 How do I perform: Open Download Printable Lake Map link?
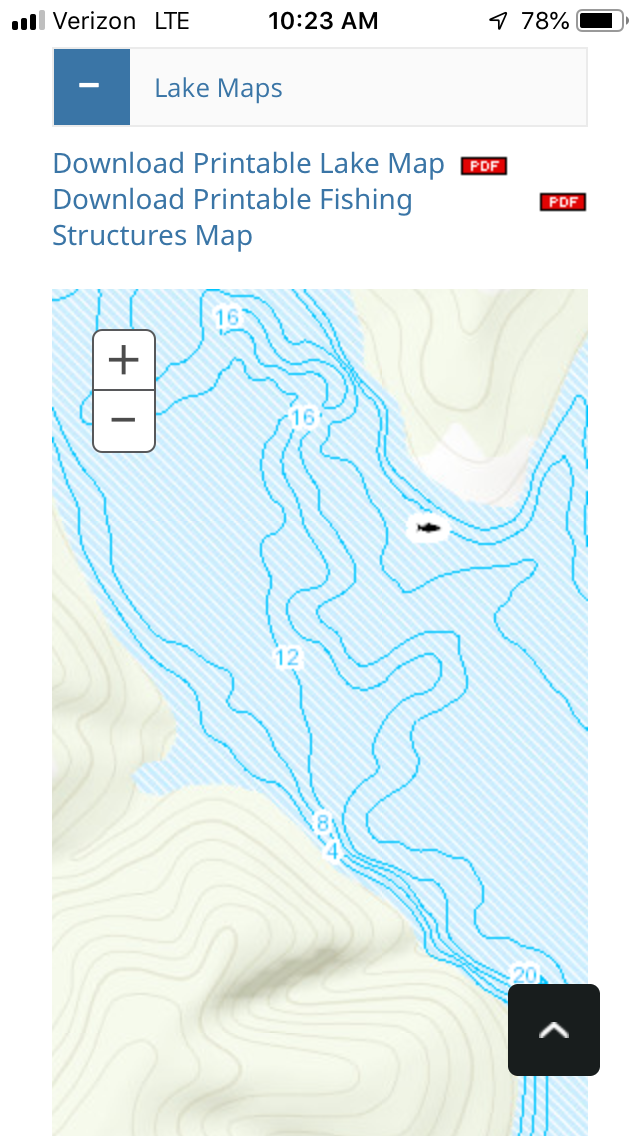coord(248,164)
